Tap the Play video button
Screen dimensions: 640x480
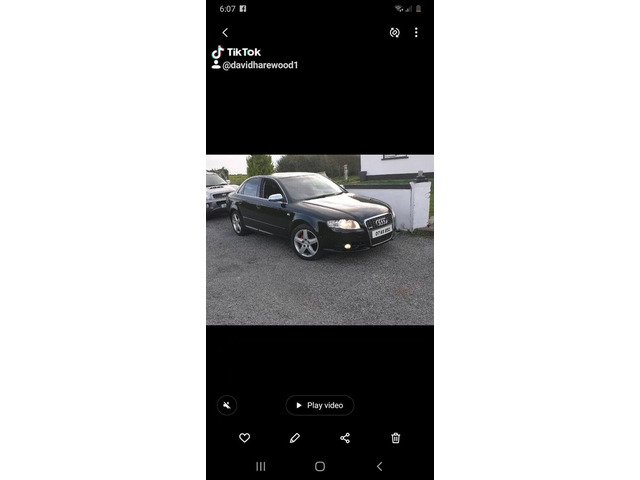319,405
